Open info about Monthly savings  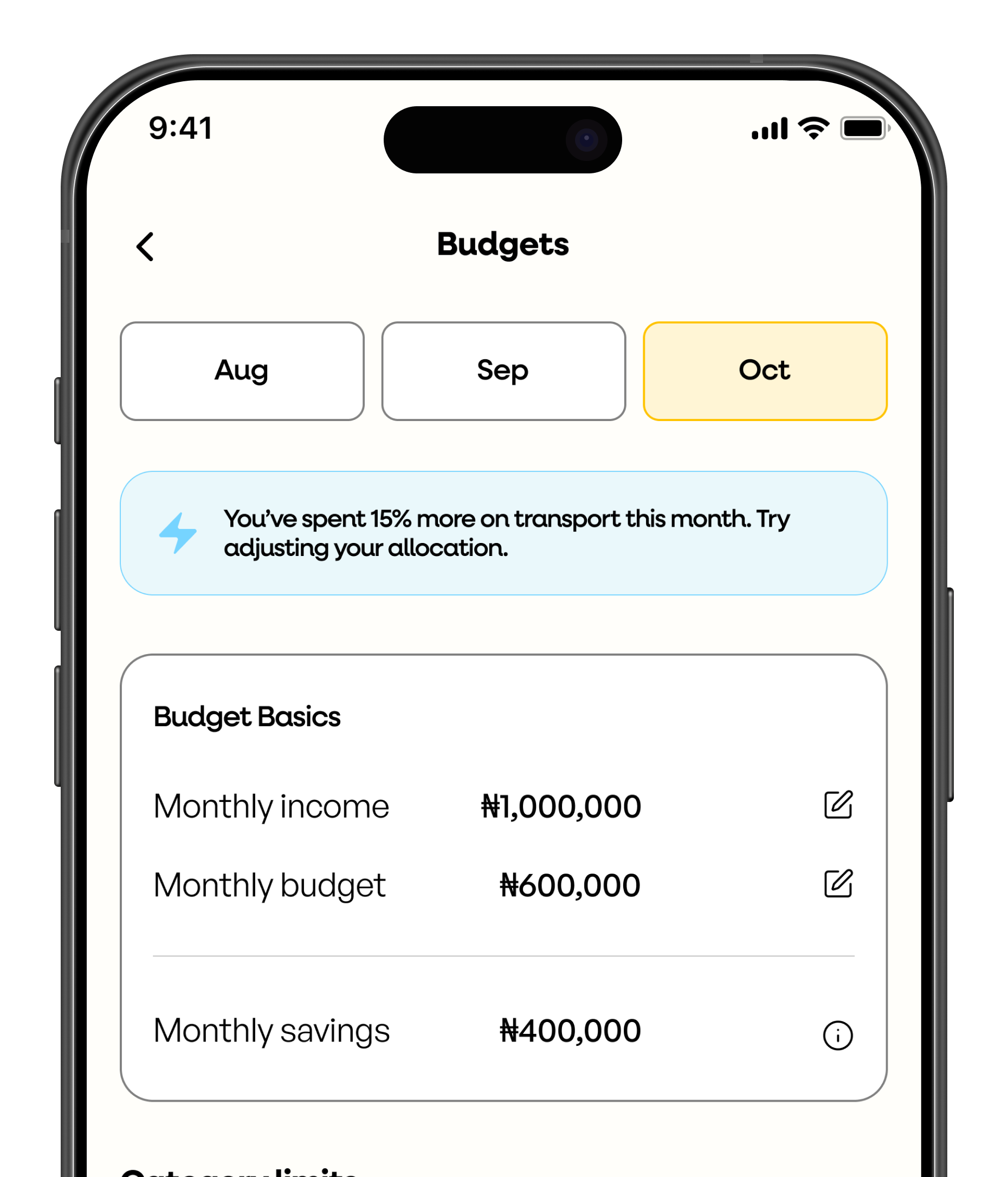point(837,1035)
